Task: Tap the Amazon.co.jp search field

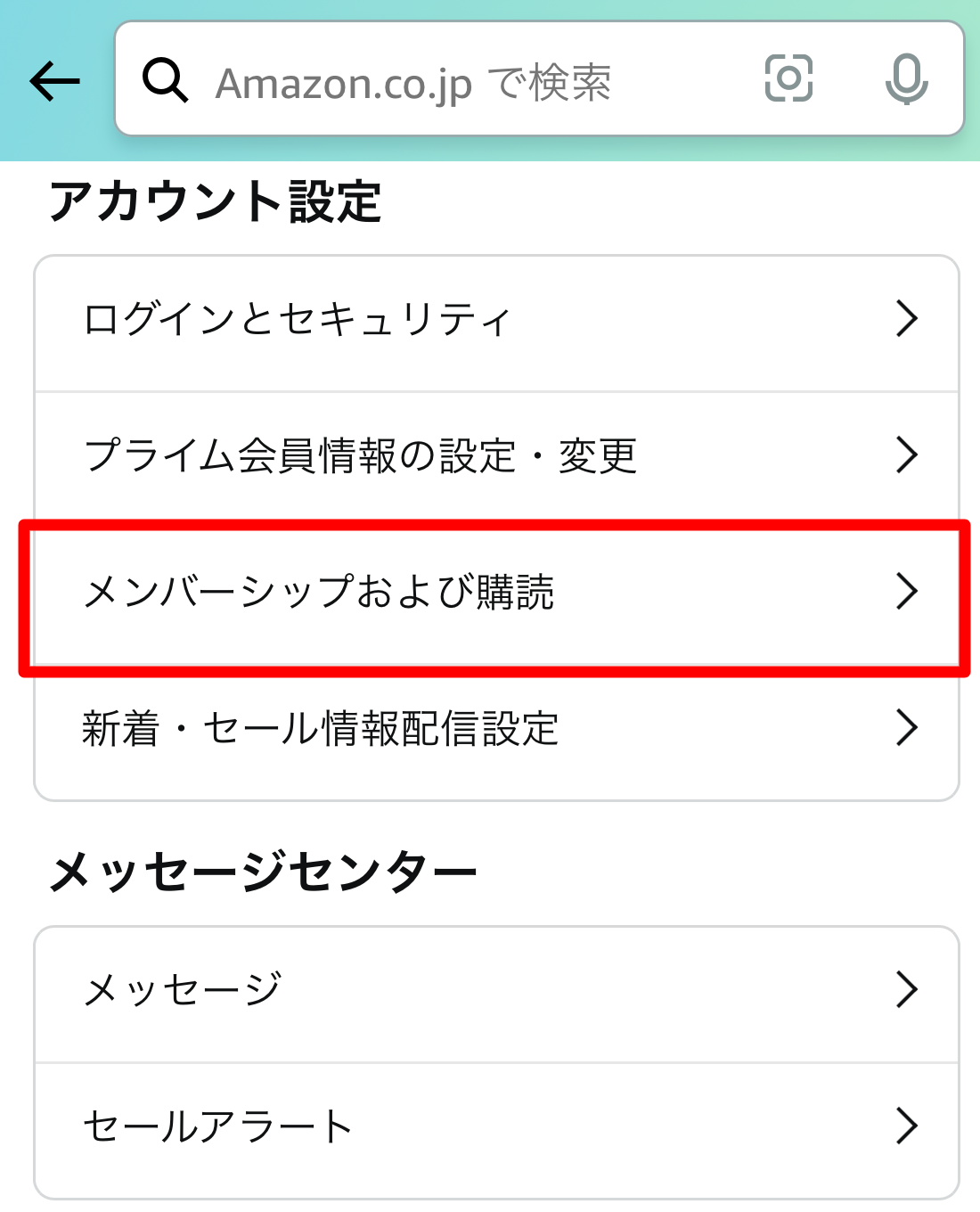Action: pyautogui.click(x=445, y=82)
